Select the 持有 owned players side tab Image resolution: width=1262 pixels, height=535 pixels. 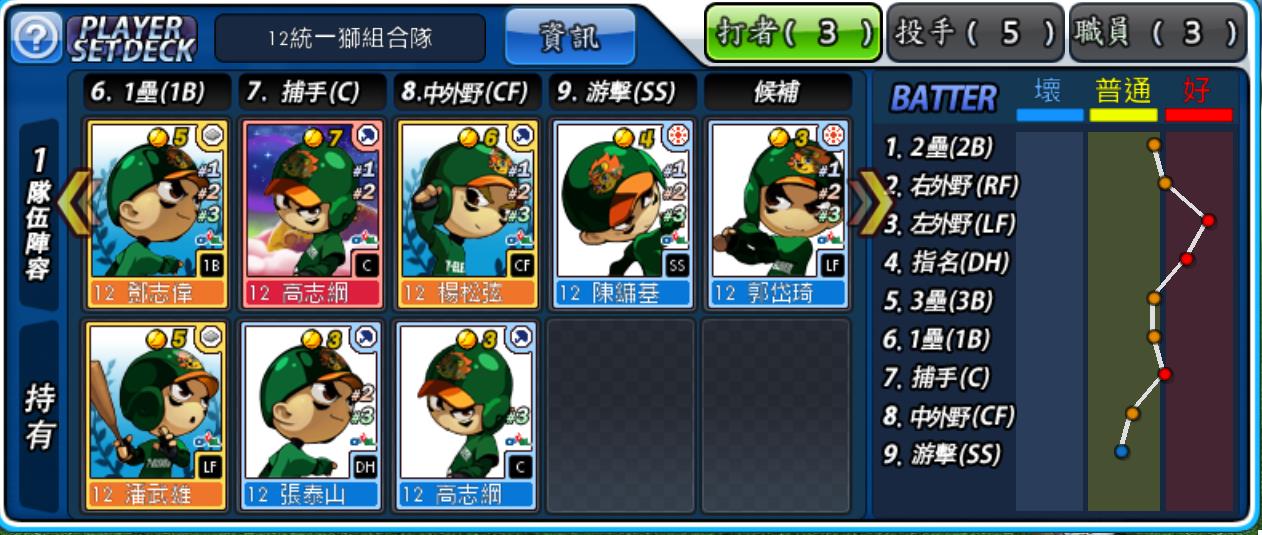[x=38, y=415]
